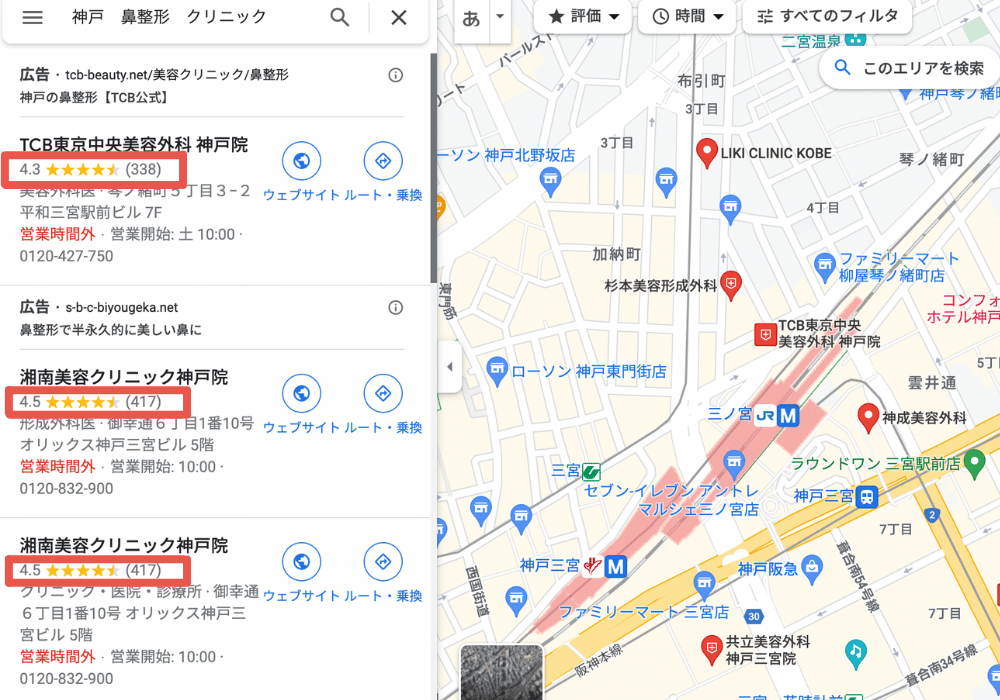
Task: Open ad info icon for tcb-beauty.net
Action: (395, 75)
